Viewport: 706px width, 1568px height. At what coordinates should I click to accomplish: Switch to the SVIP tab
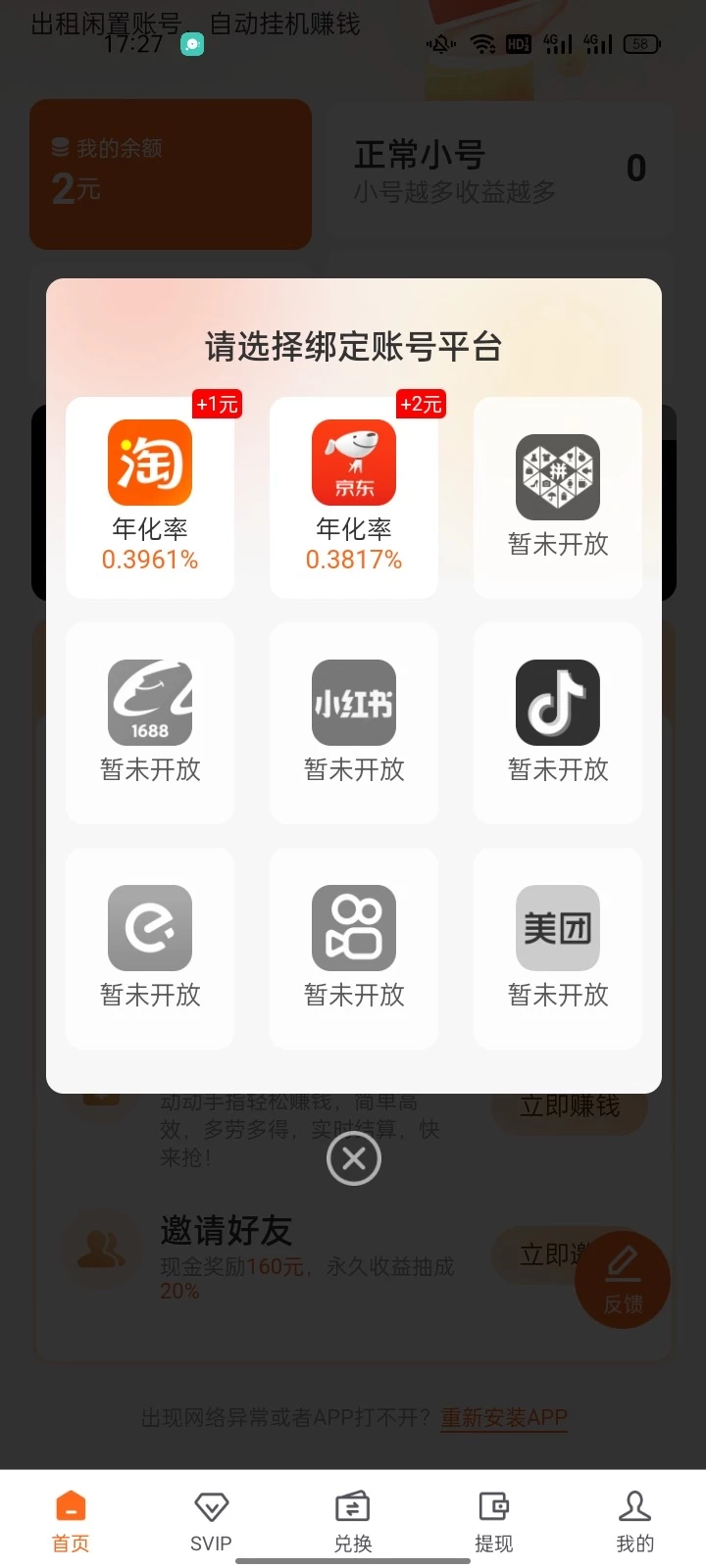point(211,1522)
